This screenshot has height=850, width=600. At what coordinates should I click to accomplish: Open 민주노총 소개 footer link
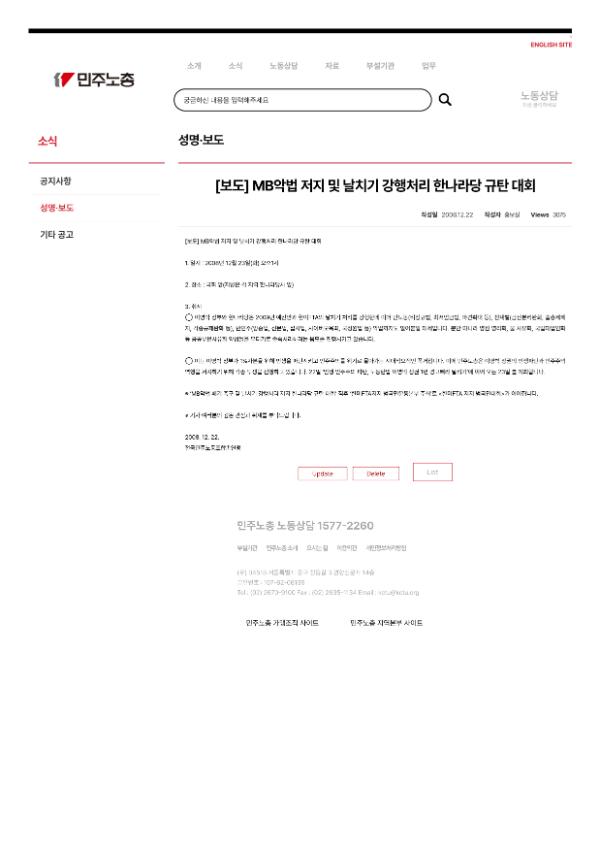click(x=281, y=548)
